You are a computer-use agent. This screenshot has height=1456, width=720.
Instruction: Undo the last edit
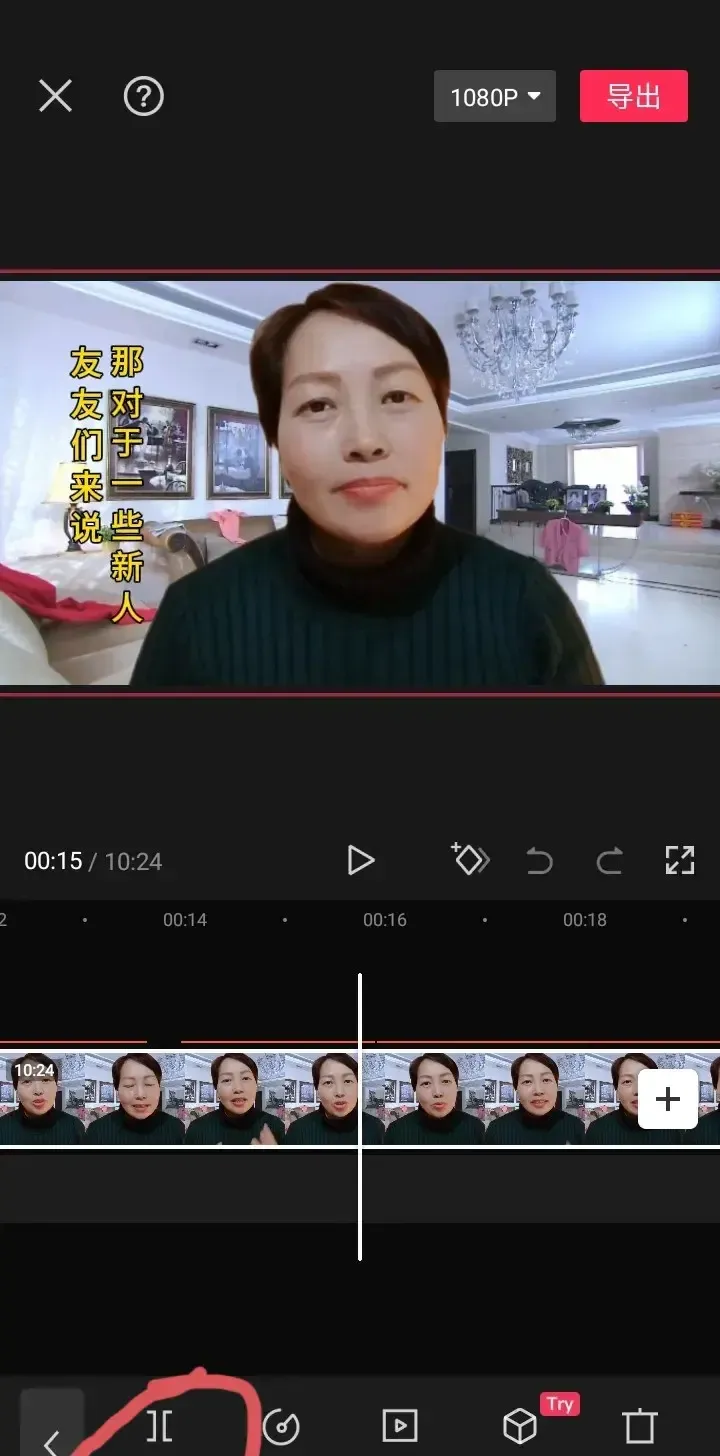[x=540, y=860]
